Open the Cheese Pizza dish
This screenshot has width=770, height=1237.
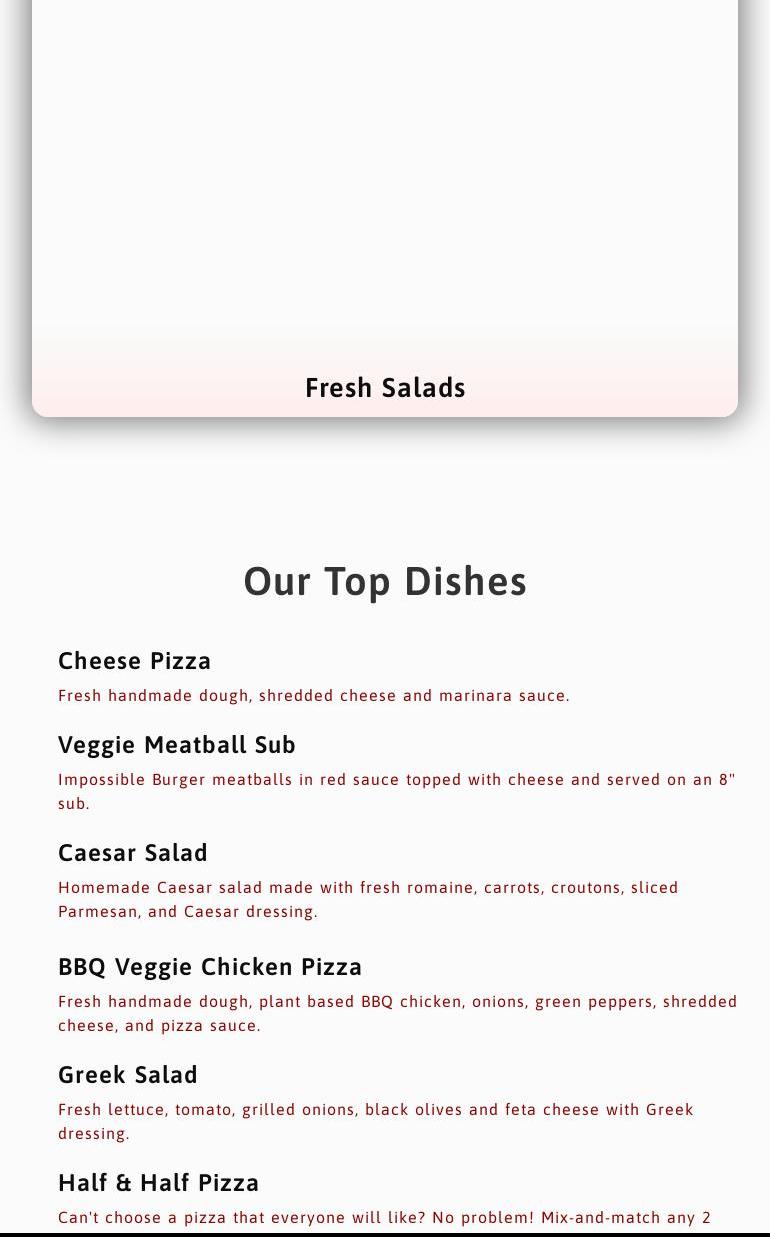tap(135, 661)
